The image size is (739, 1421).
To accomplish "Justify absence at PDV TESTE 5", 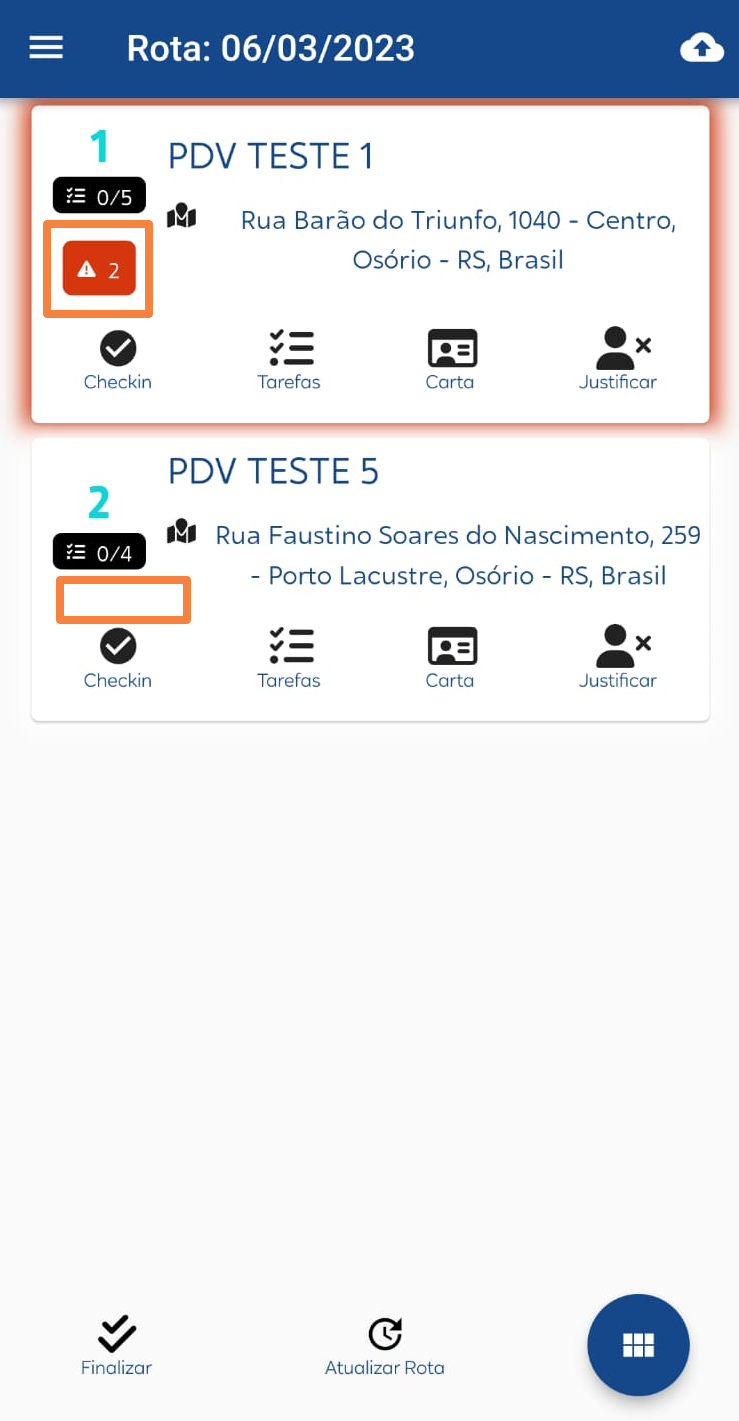I will pyautogui.click(x=618, y=659).
